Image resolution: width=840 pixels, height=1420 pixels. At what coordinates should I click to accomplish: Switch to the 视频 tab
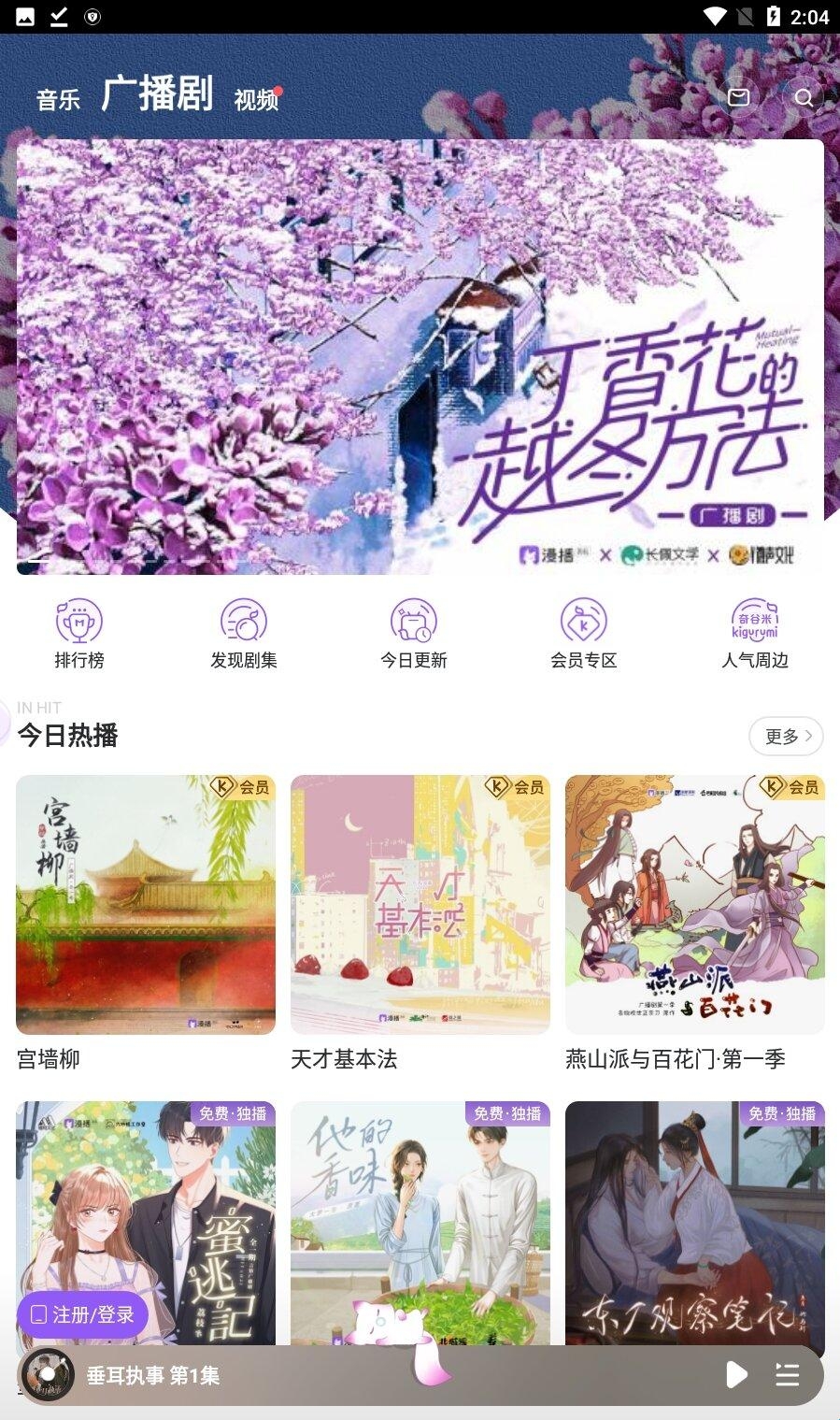pyautogui.click(x=256, y=100)
